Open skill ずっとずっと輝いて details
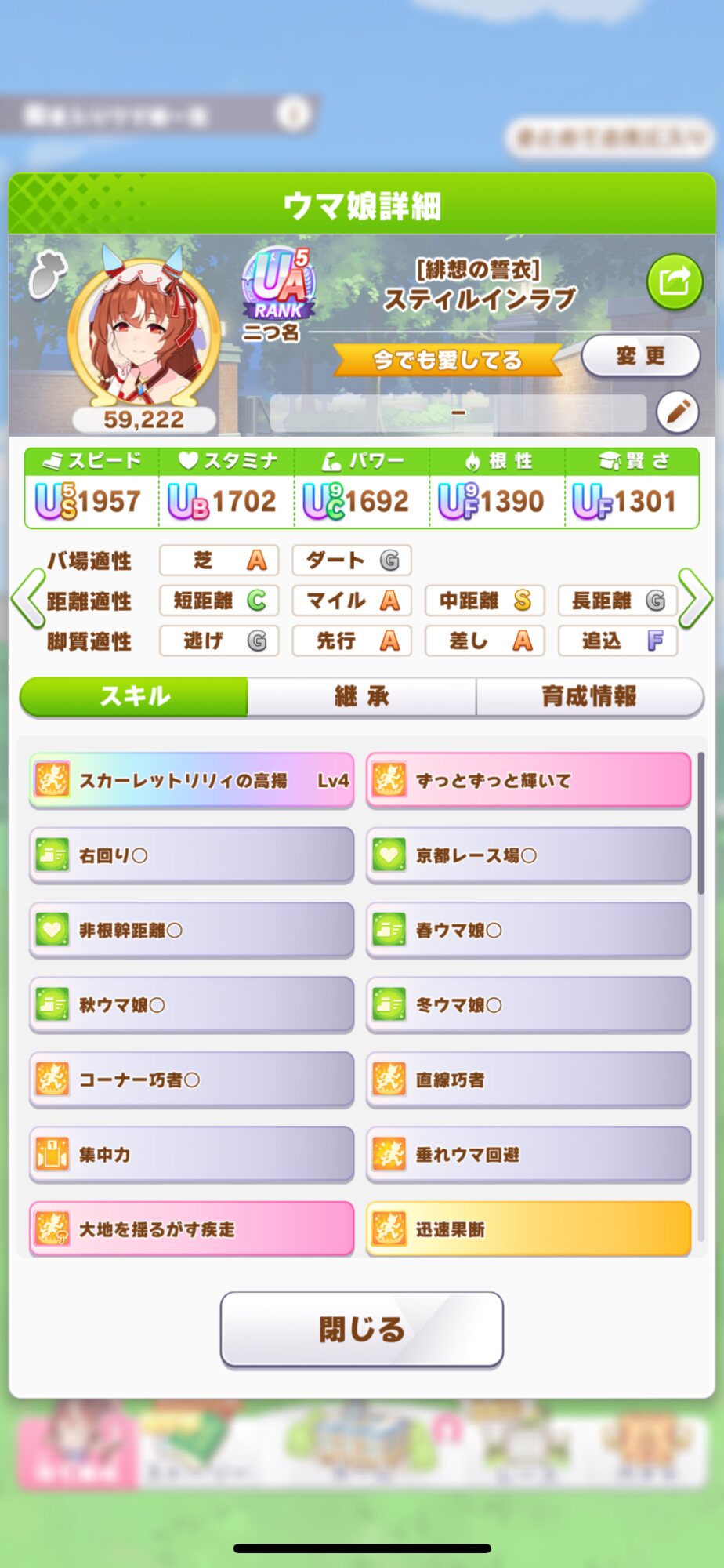The image size is (724, 1568). [528, 780]
